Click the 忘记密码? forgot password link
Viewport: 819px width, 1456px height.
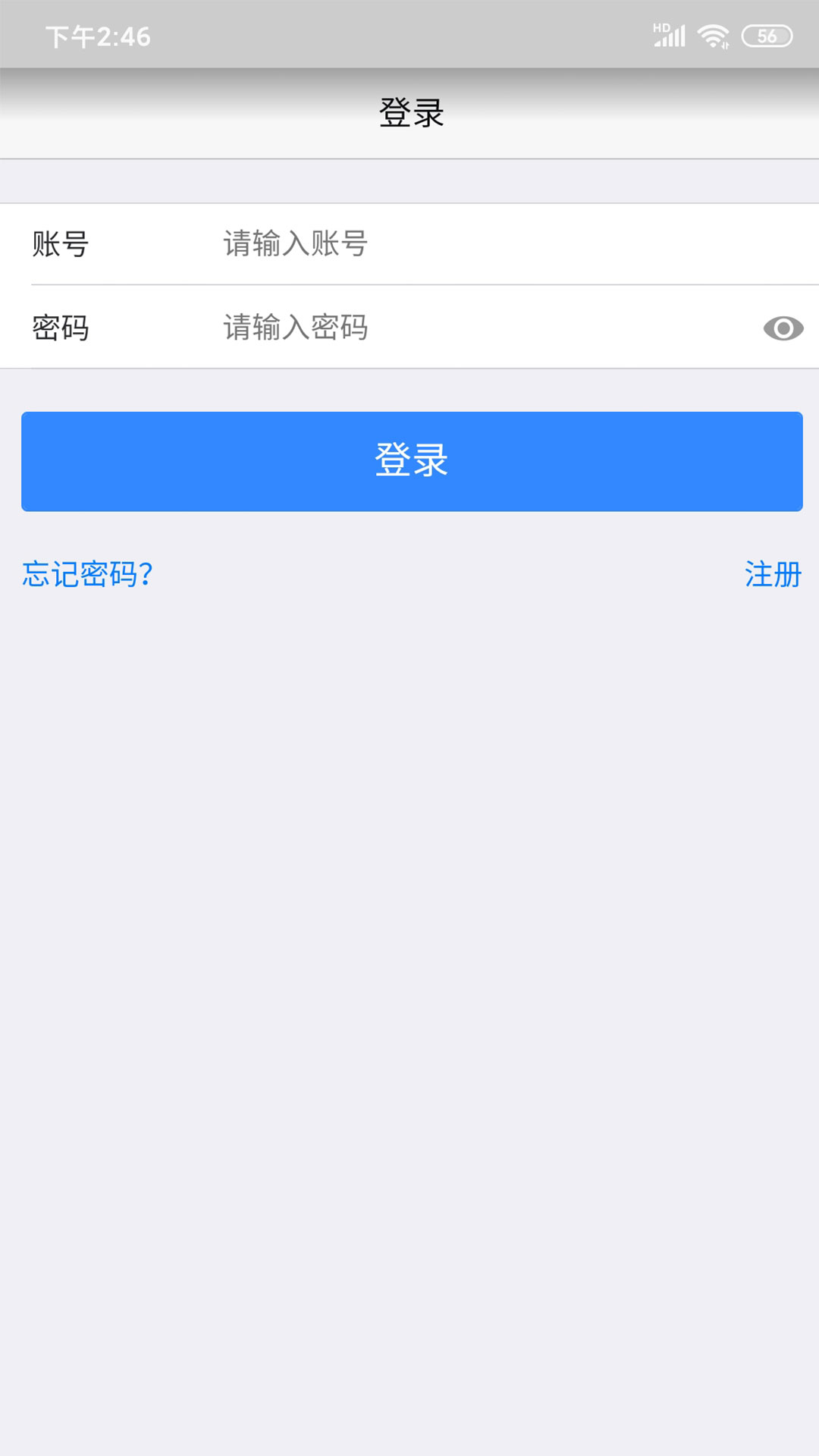coord(89,575)
